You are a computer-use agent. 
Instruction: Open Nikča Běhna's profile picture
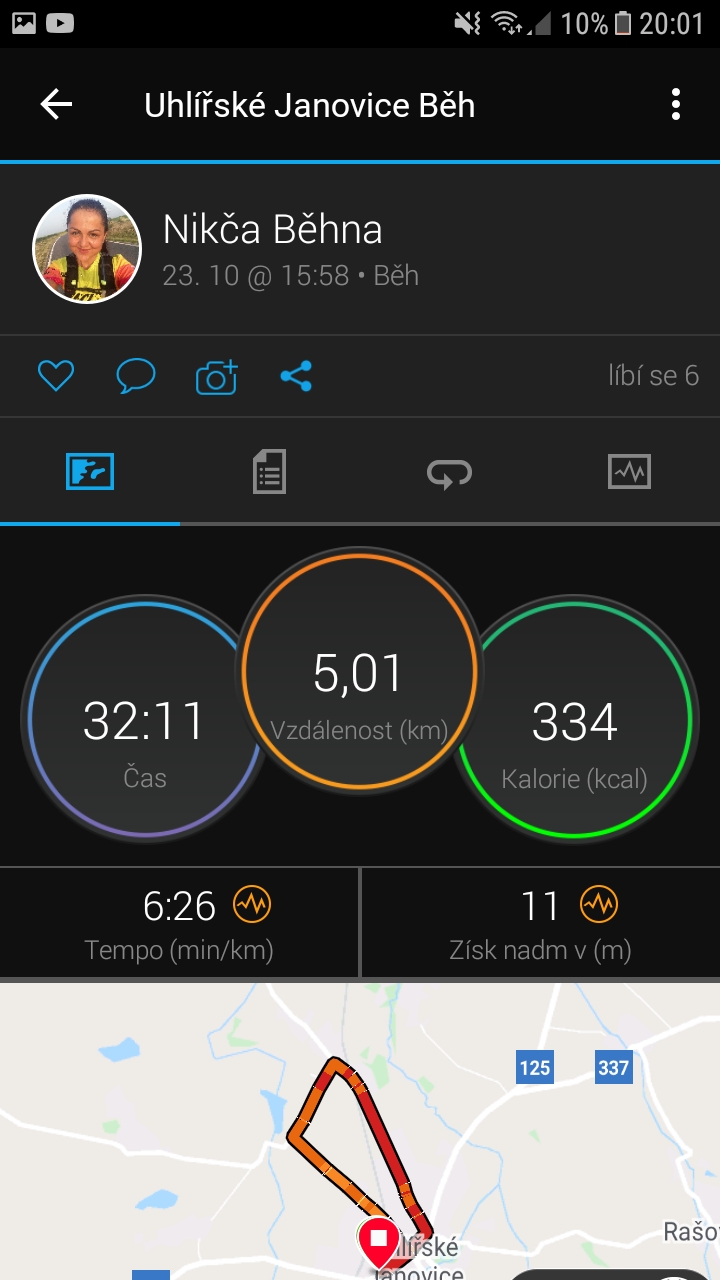pyautogui.click(x=87, y=248)
